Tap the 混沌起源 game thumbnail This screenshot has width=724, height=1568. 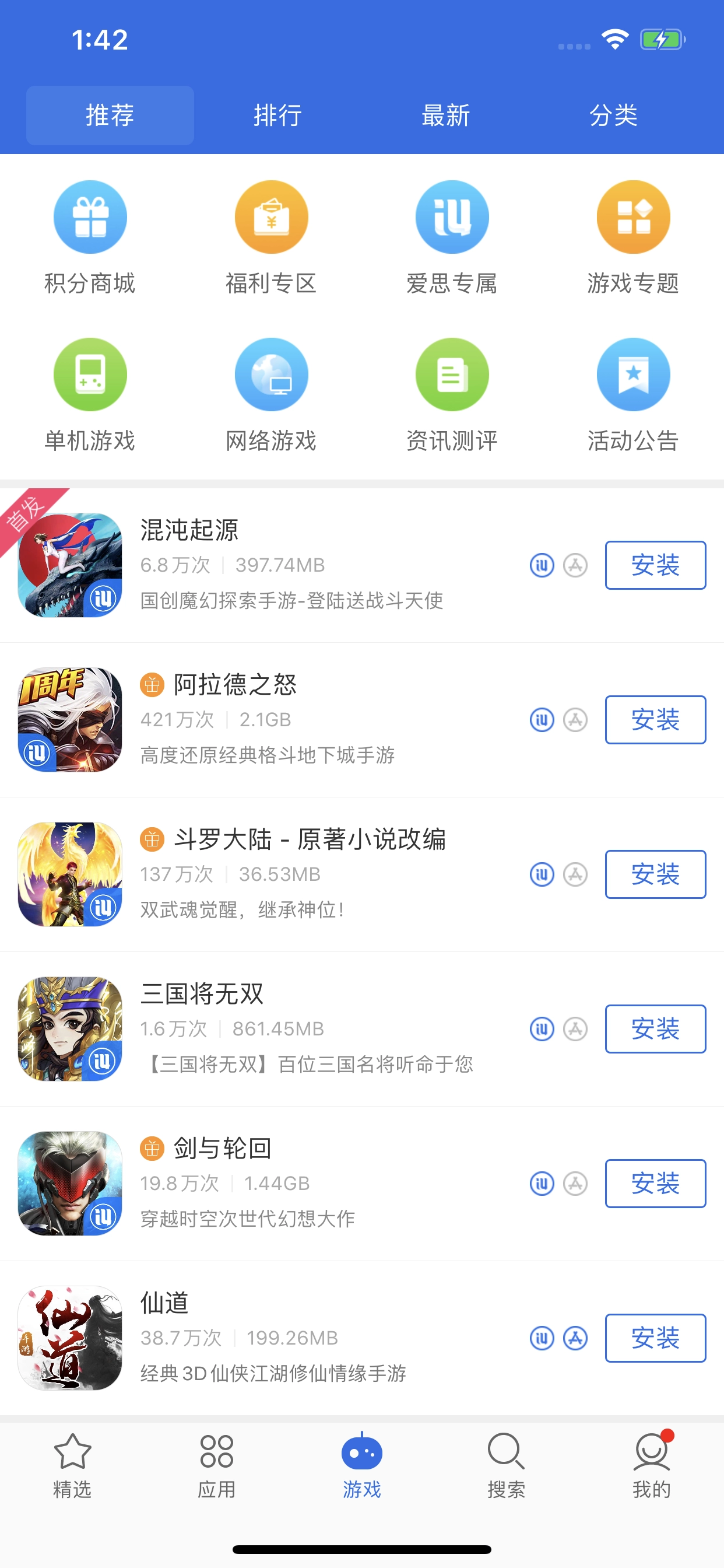[69, 565]
